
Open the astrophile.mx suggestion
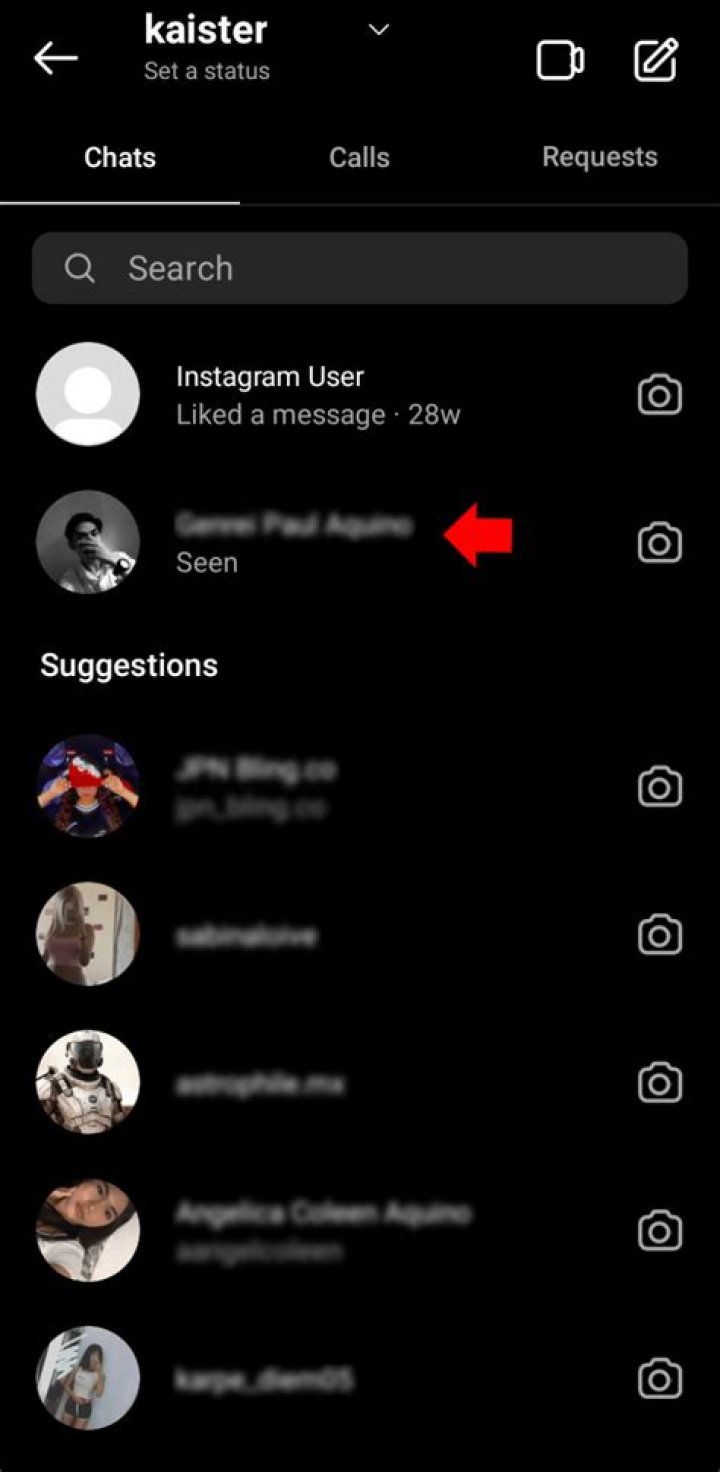260,1083
